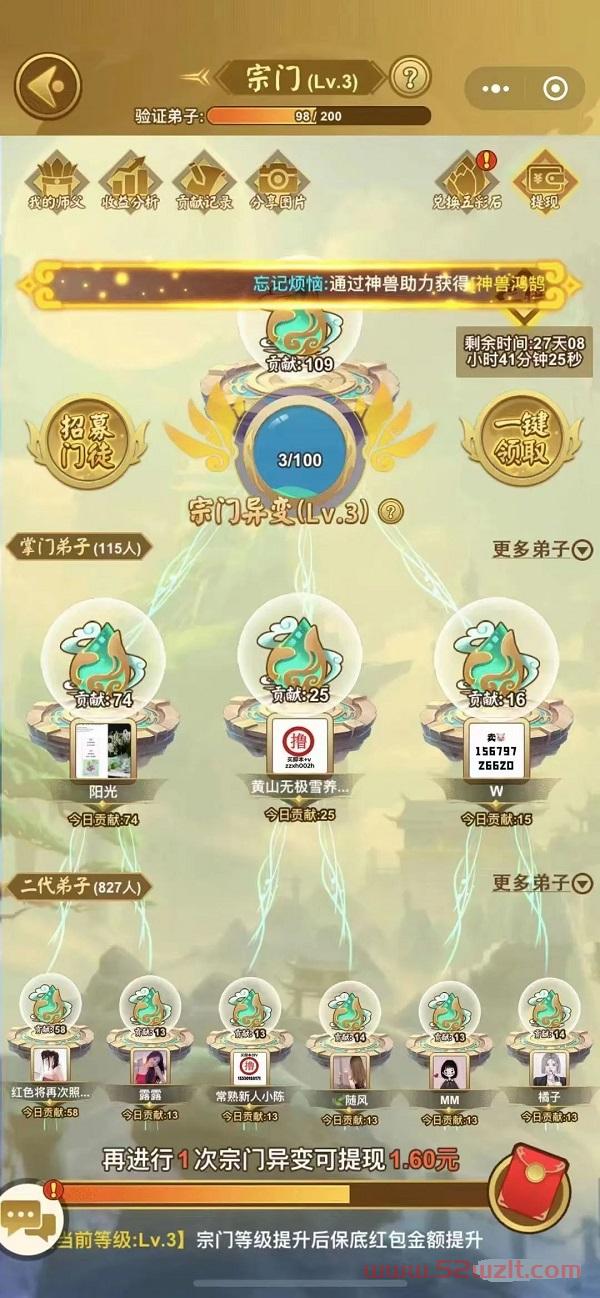This screenshot has height=1298, width=600.
Task: Open 兑换五彩石
Action: tap(467, 181)
